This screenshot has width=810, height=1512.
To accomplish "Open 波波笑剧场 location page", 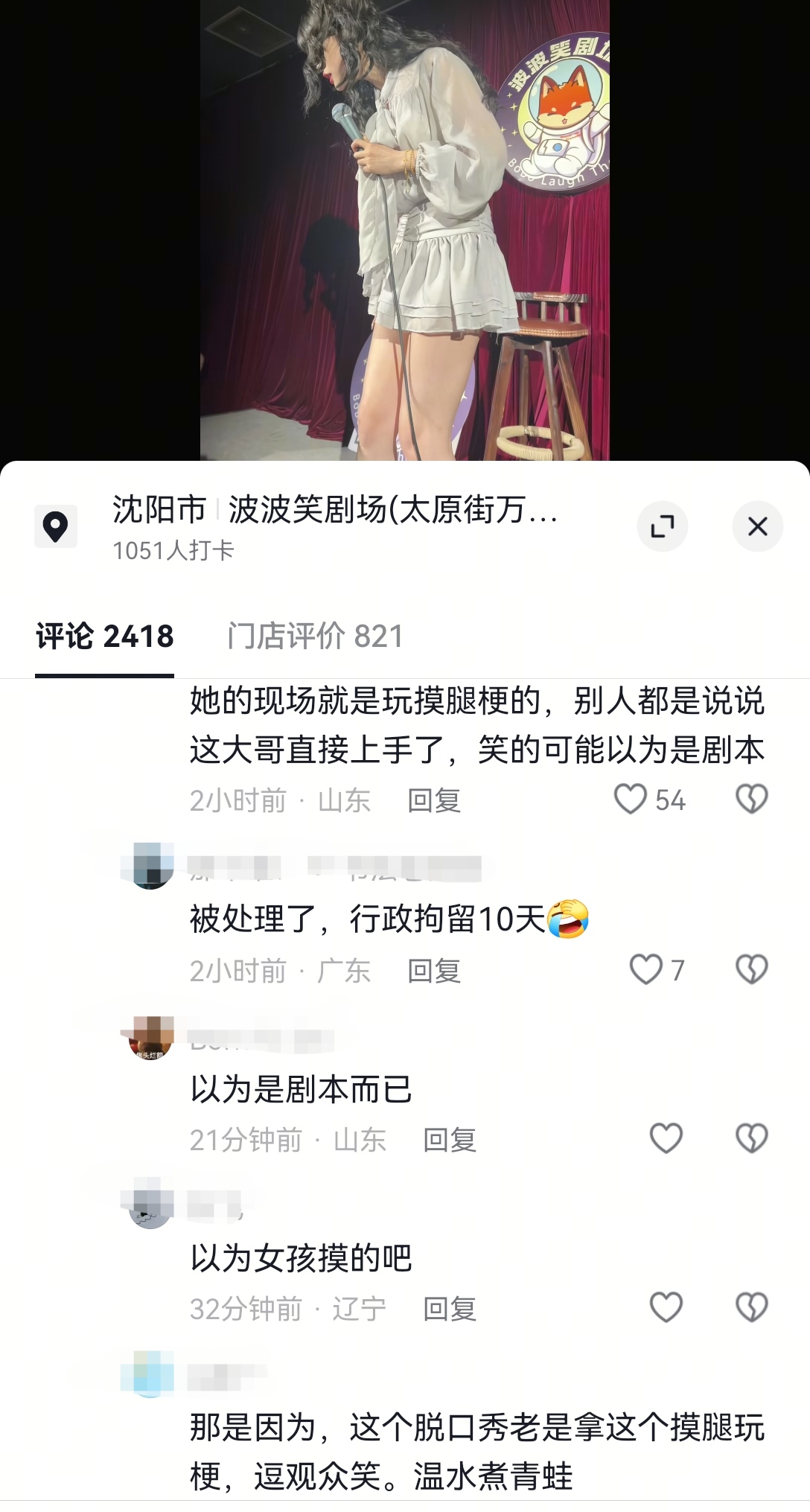I will pos(335,511).
